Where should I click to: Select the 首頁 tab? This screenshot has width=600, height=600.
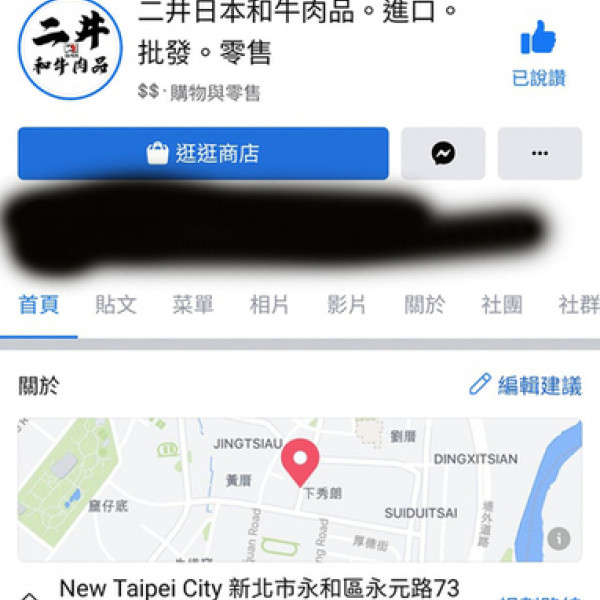(39, 305)
